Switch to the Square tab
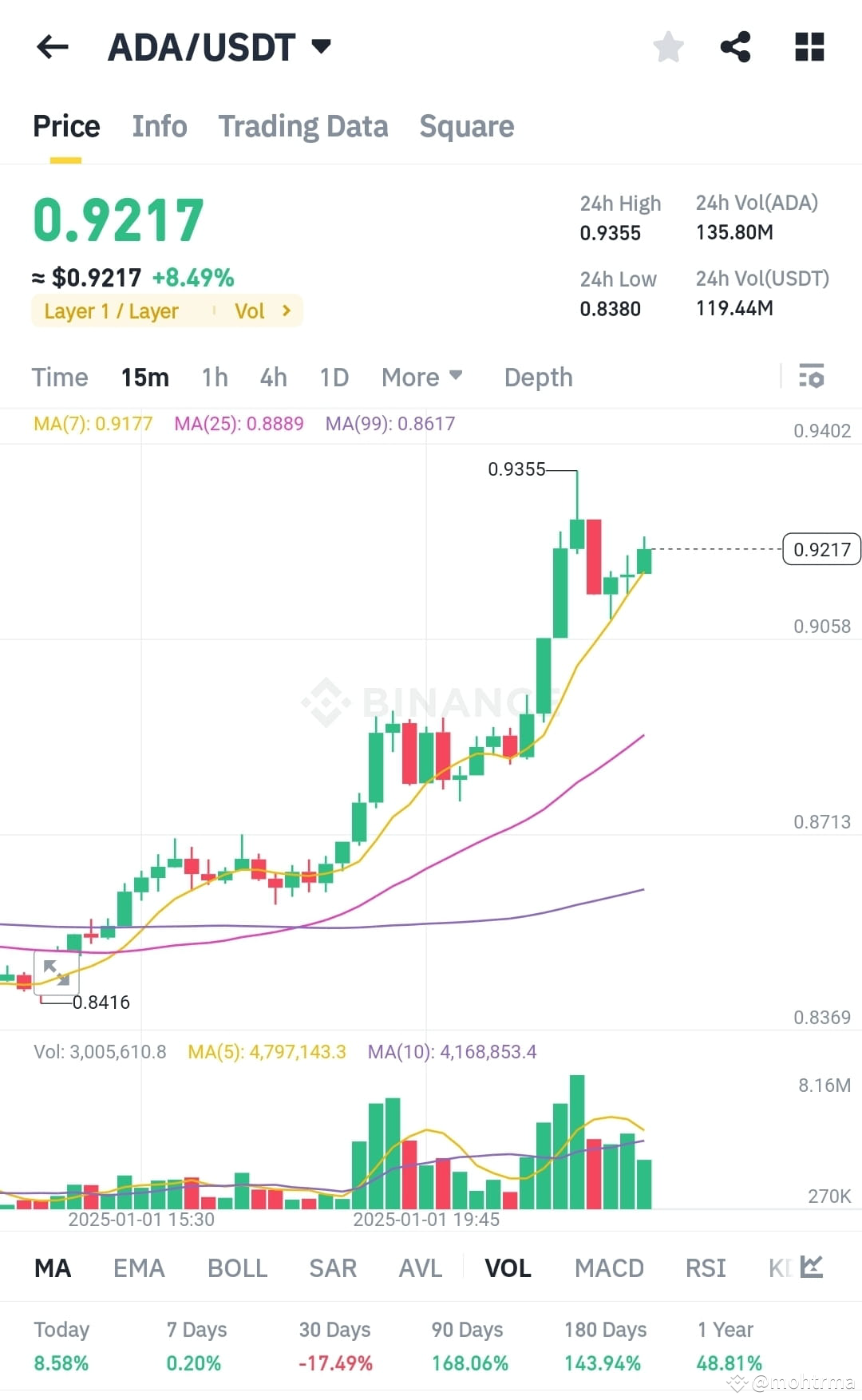 tap(467, 125)
